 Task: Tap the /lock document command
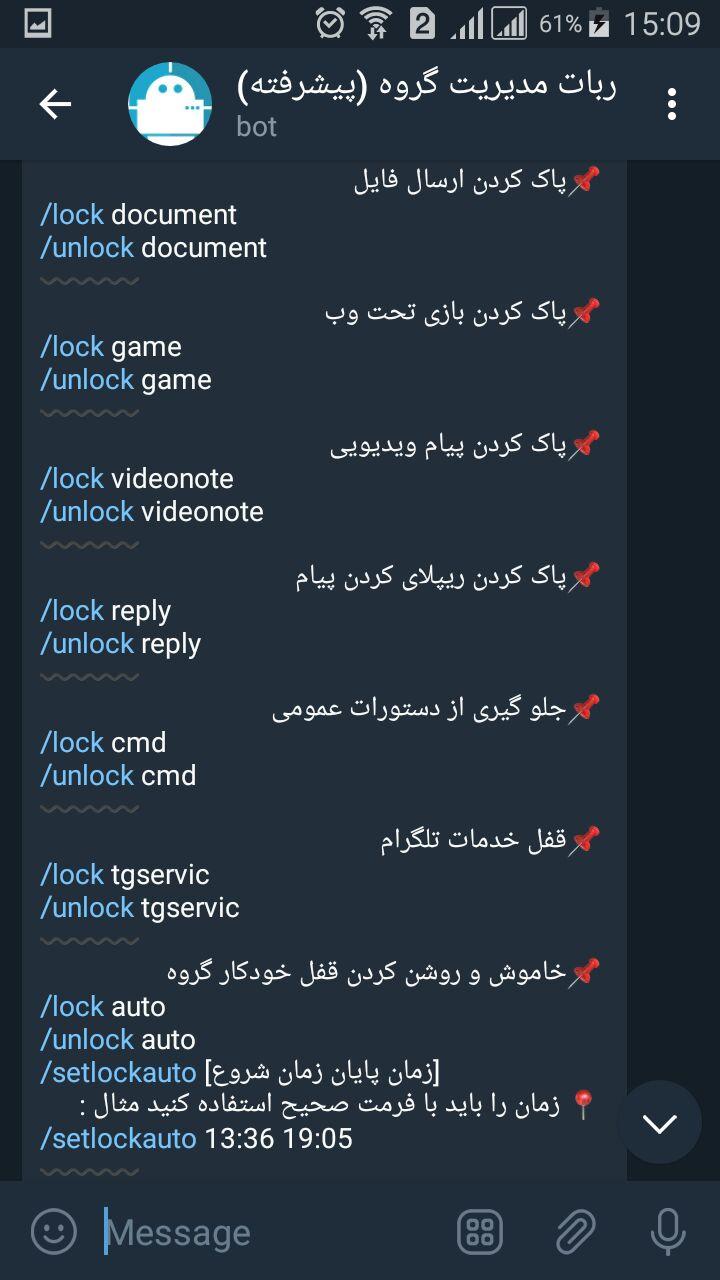tap(72, 215)
